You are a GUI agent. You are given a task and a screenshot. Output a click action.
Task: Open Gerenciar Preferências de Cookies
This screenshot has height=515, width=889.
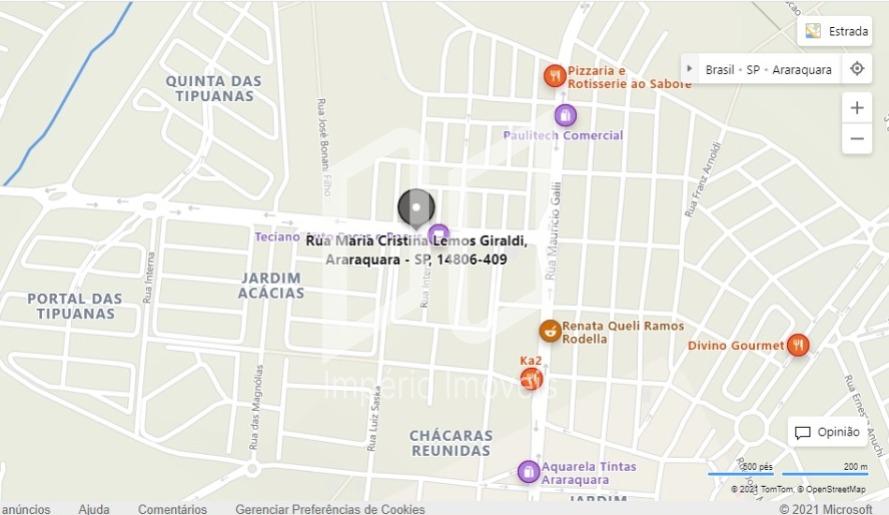tap(330, 509)
